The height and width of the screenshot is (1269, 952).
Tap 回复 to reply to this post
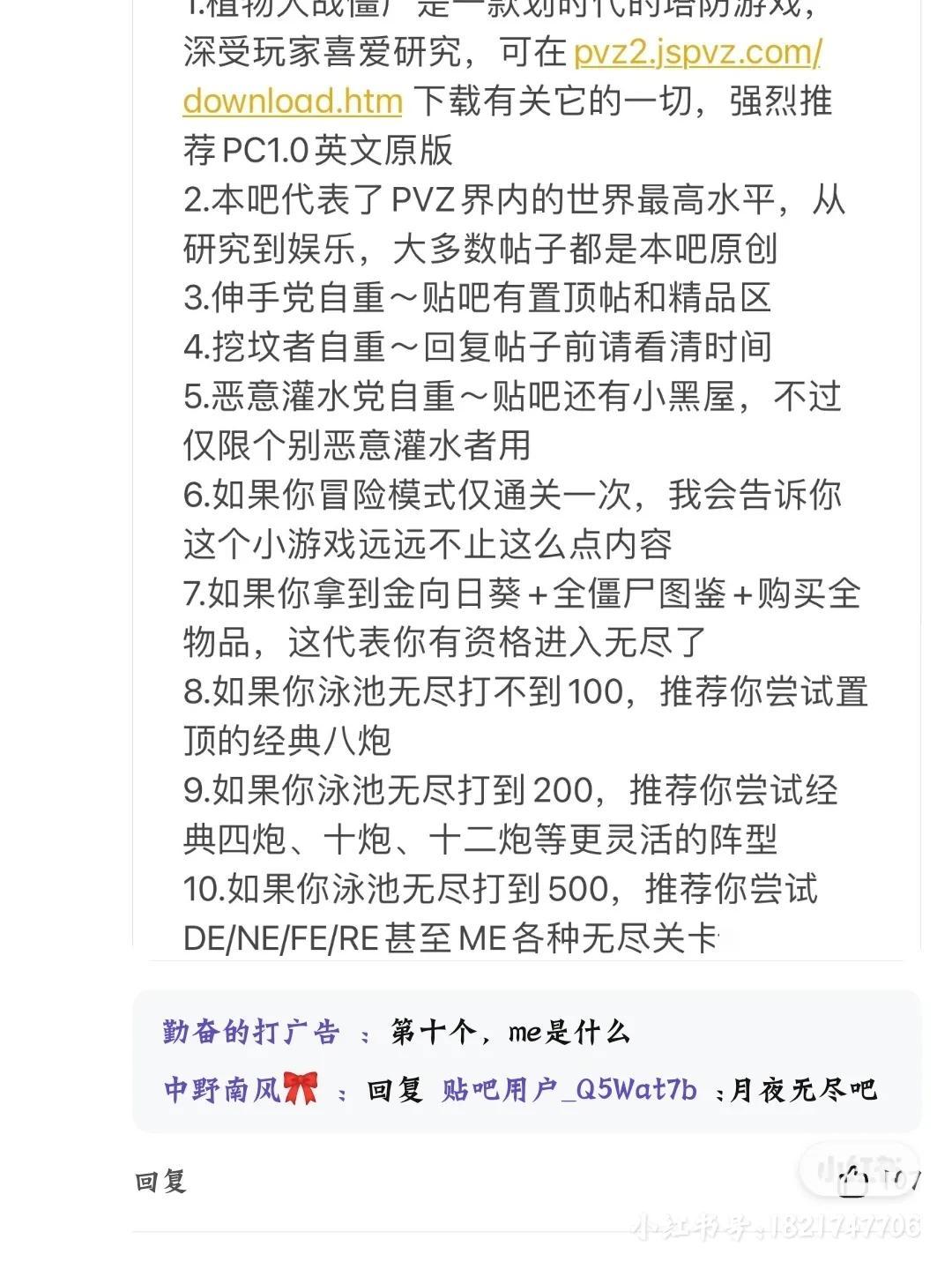pyautogui.click(x=161, y=1182)
